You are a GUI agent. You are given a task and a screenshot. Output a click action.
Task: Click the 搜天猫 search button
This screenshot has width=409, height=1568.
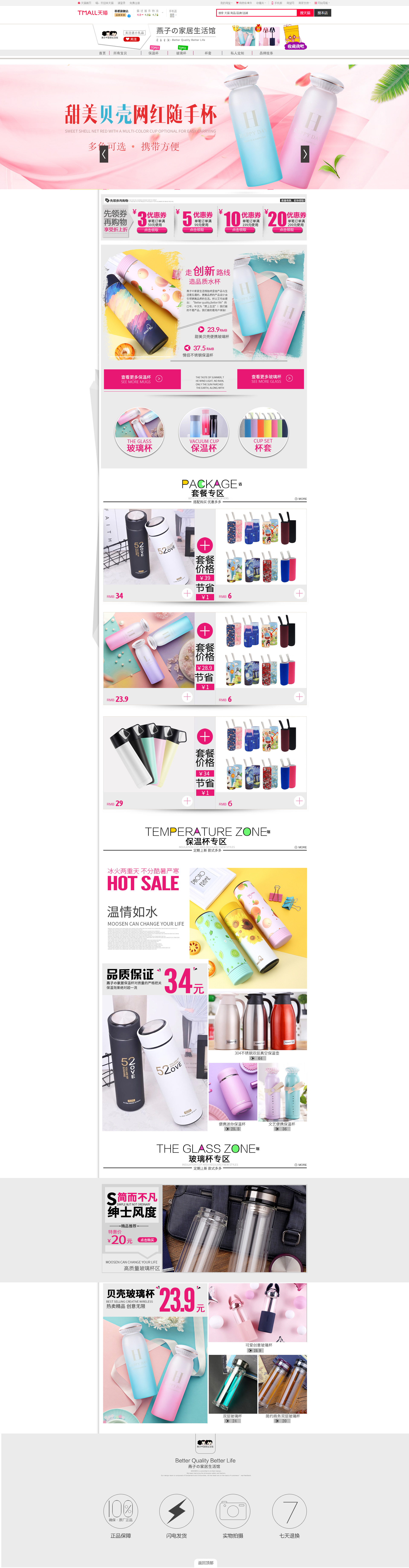point(305,13)
